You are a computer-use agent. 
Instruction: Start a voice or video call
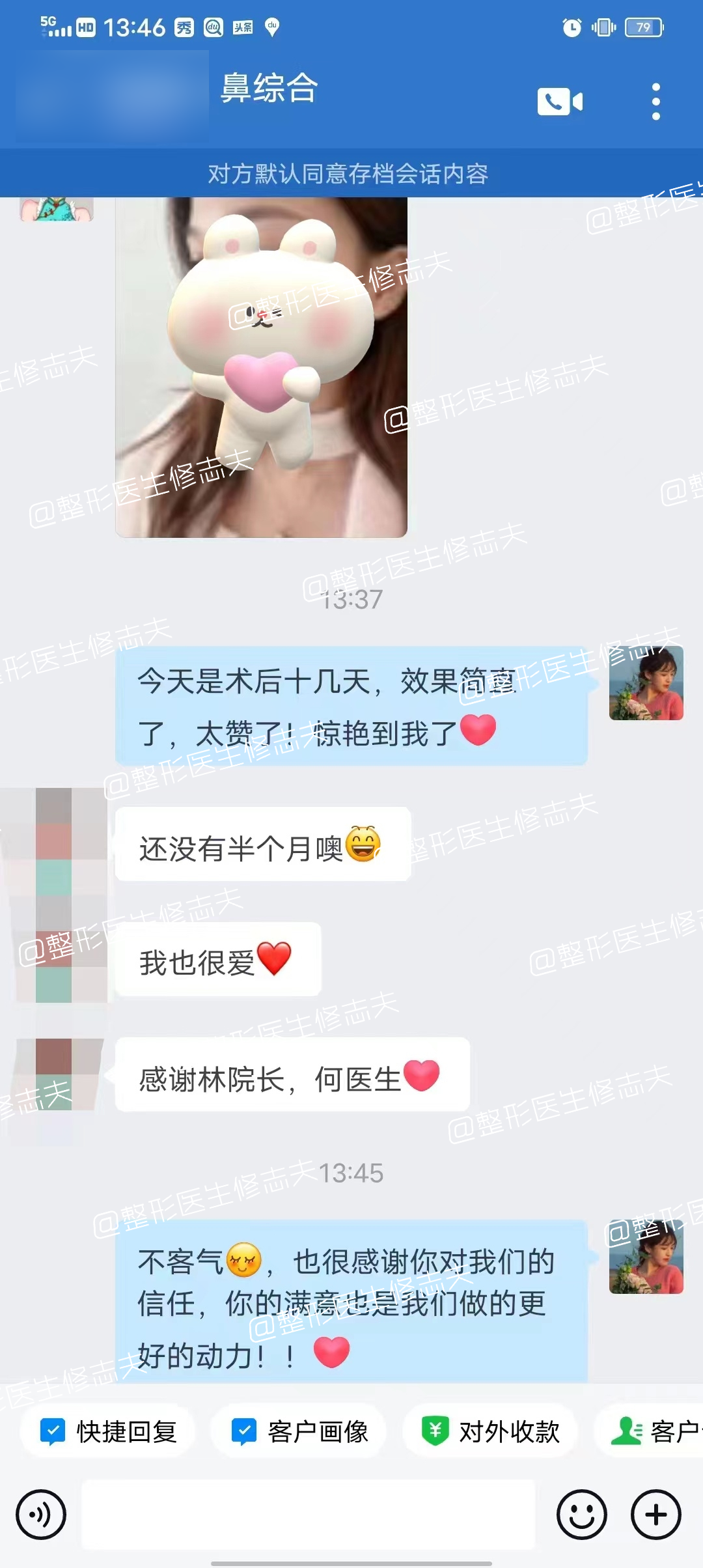560,102
